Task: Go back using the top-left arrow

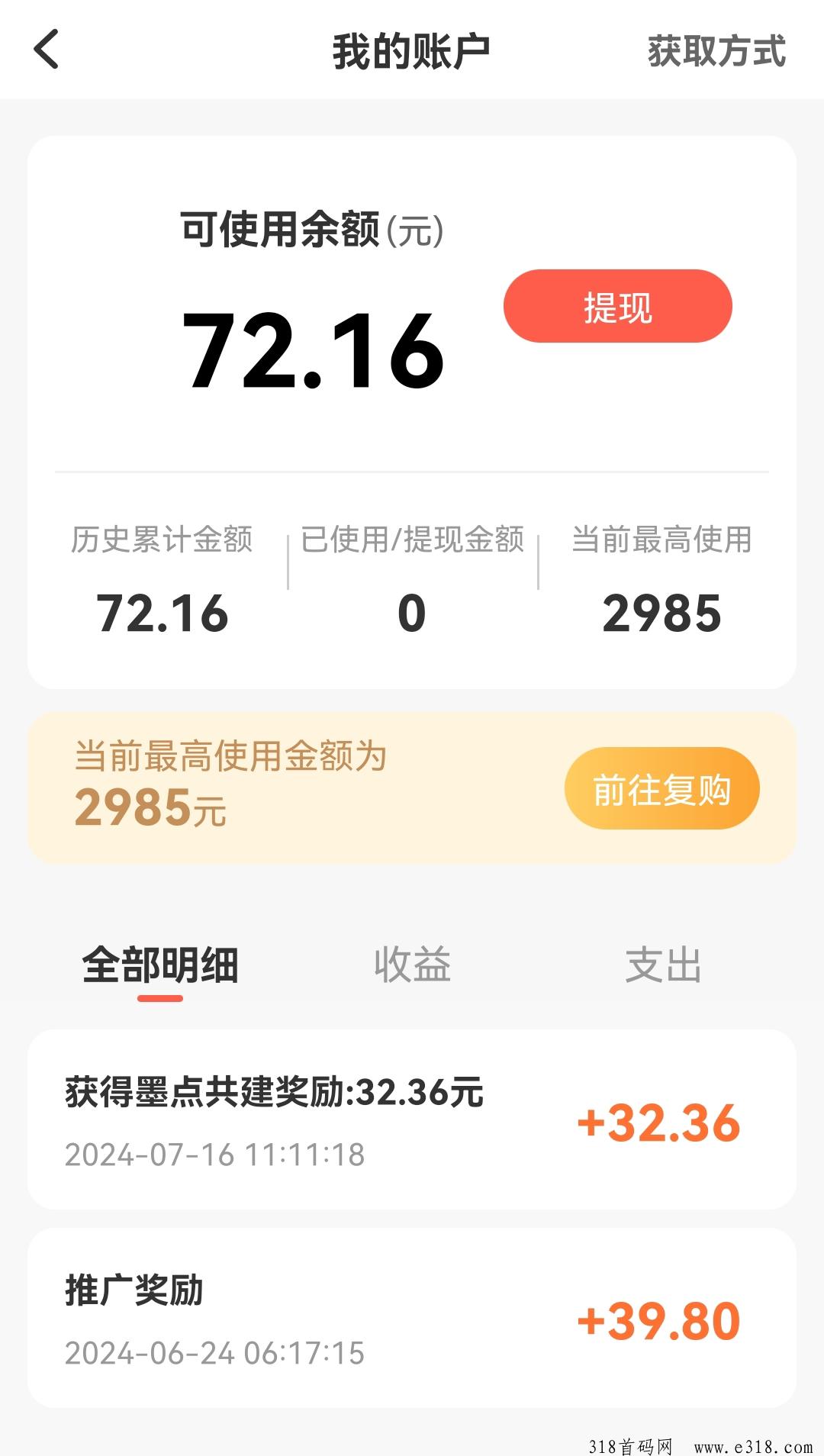Action: tap(47, 50)
